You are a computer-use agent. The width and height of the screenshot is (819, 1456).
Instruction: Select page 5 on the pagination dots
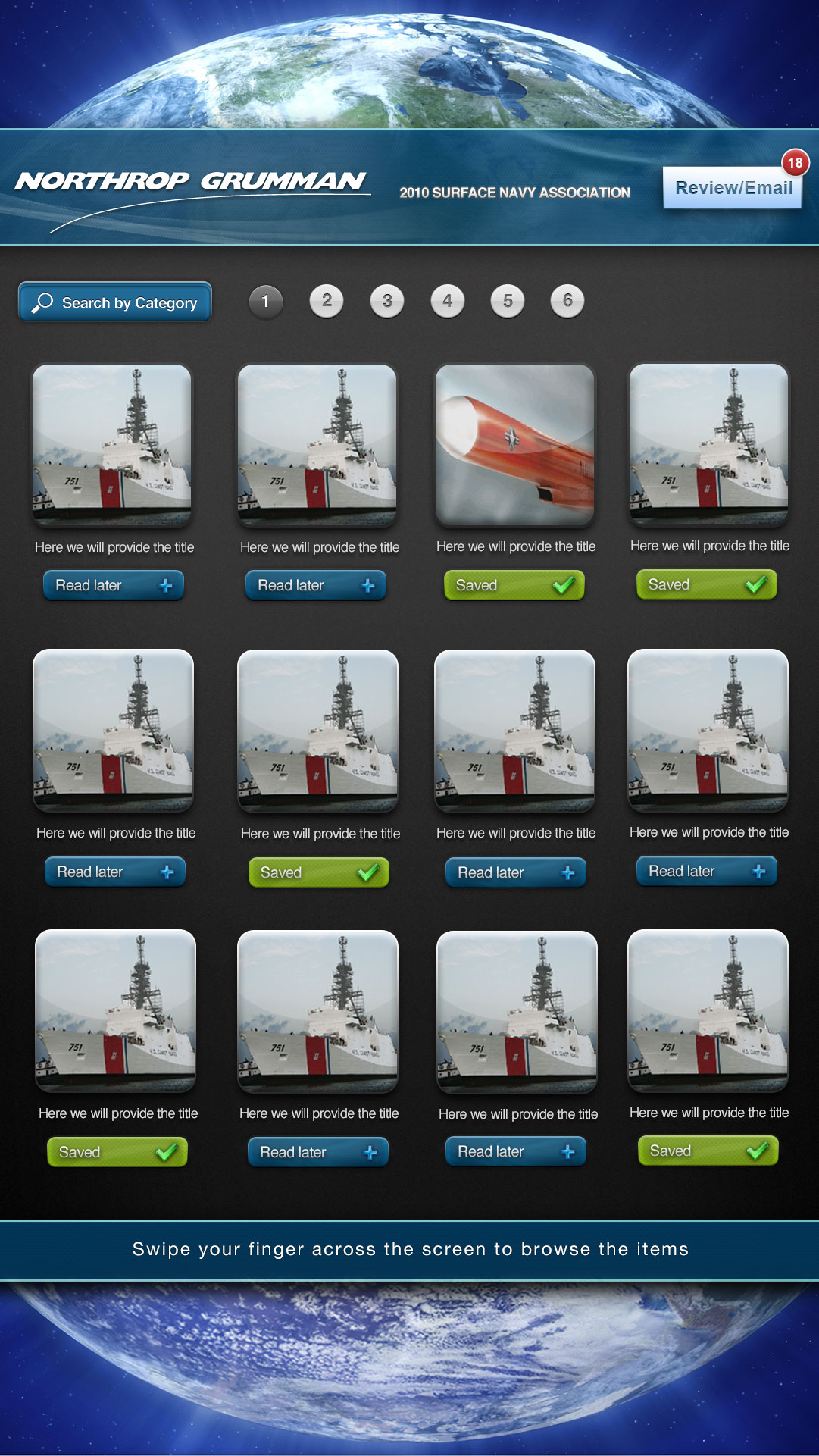(508, 301)
